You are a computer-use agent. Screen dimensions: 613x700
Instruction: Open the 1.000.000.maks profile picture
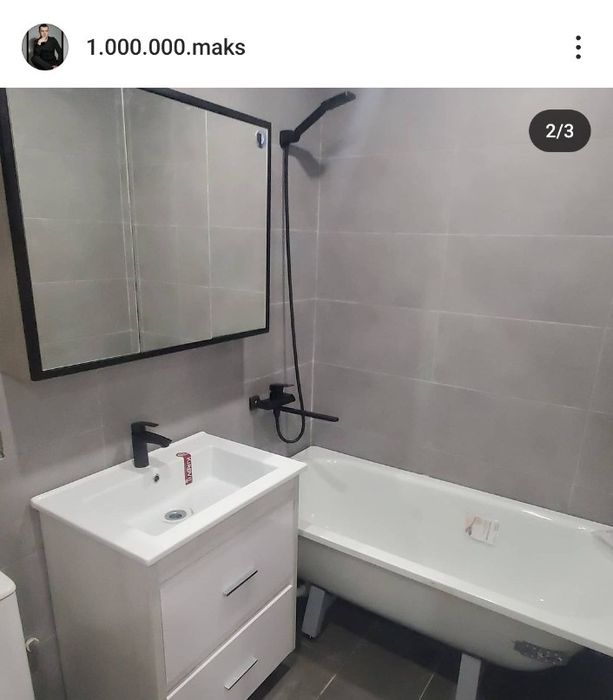45,47
